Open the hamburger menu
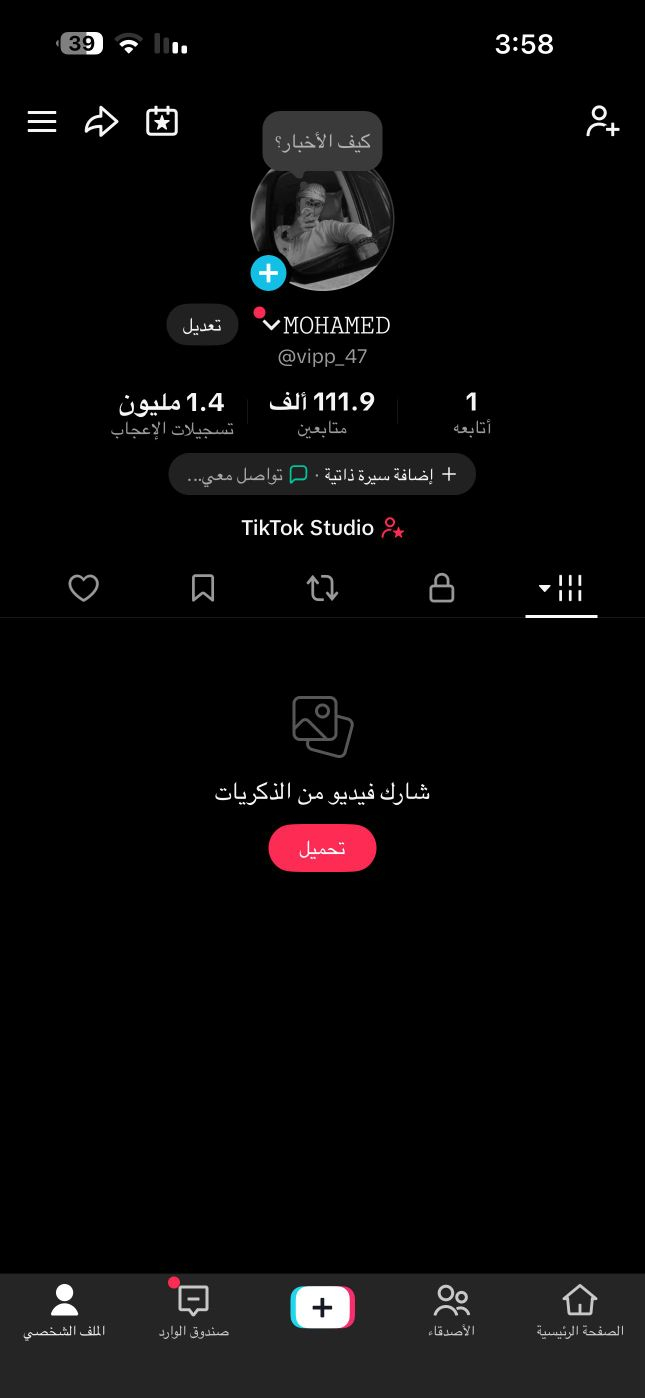645x1398 pixels. pyautogui.click(x=42, y=122)
